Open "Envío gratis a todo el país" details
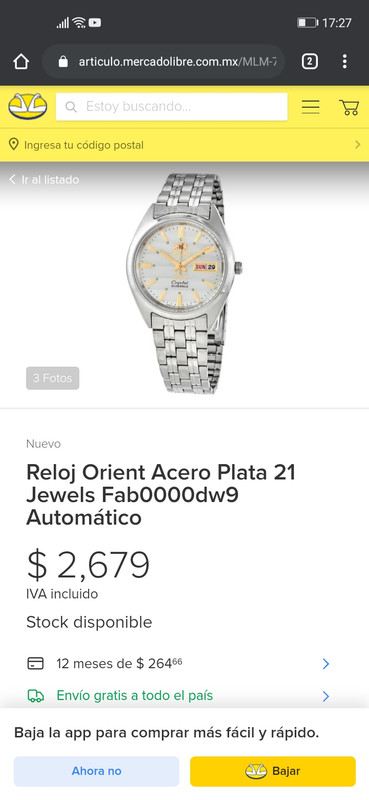The width and height of the screenshot is (369, 800). tap(179, 695)
